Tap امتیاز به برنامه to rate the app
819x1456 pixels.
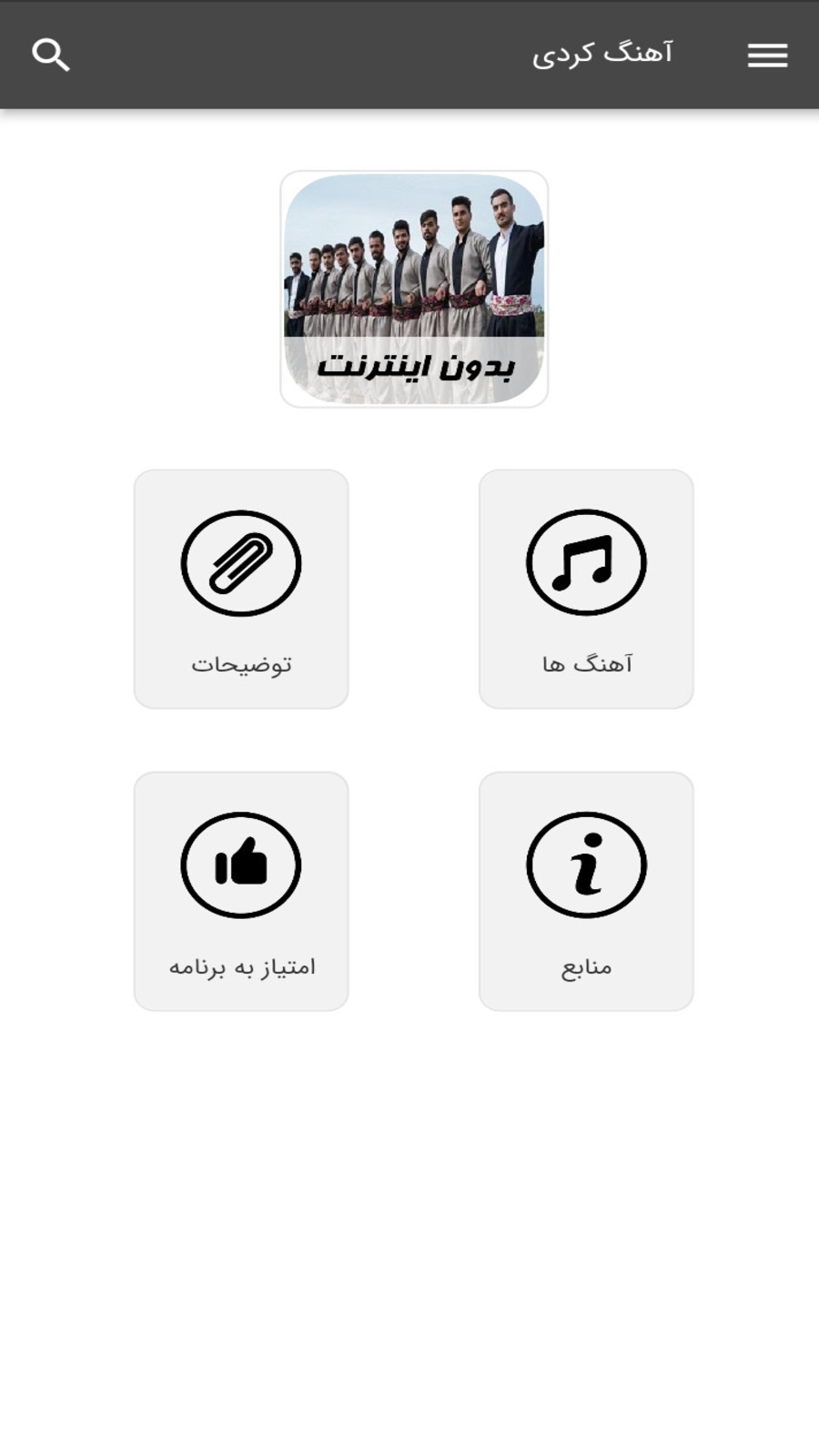coord(241,891)
